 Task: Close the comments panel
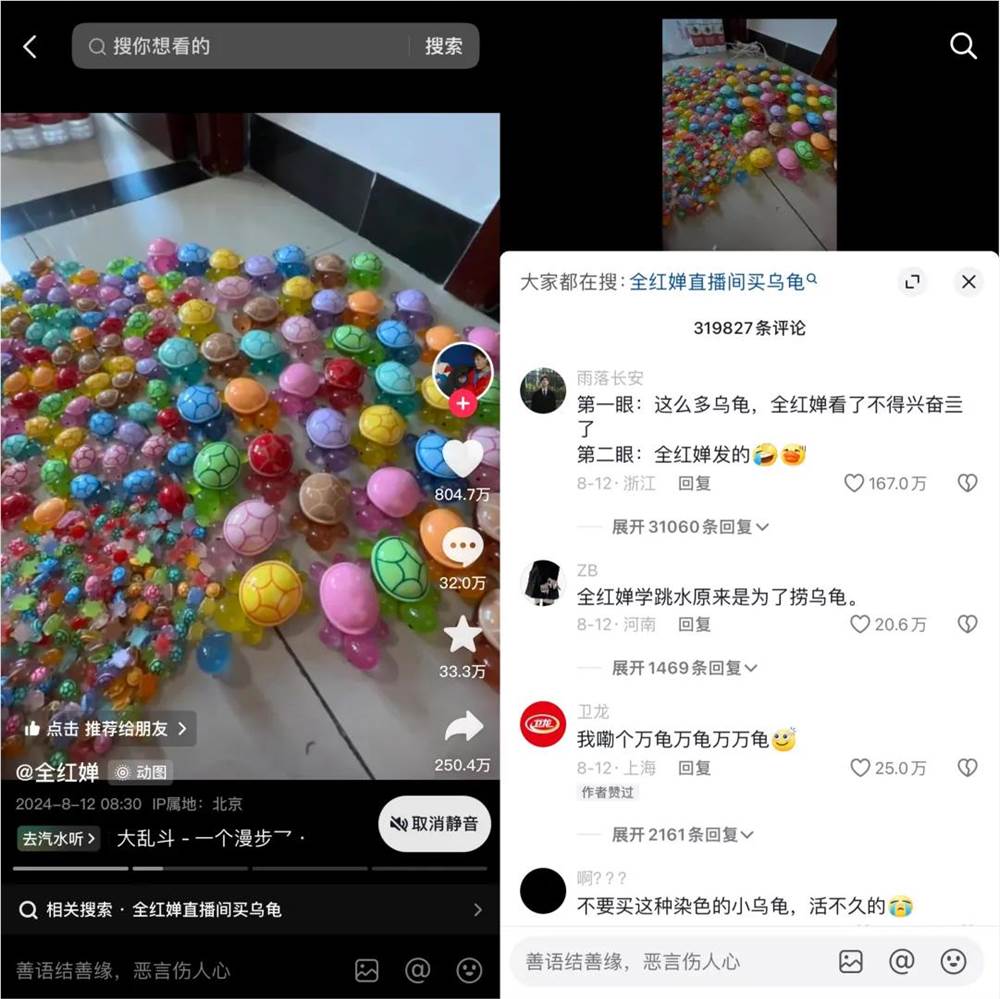tap(968, 282)
